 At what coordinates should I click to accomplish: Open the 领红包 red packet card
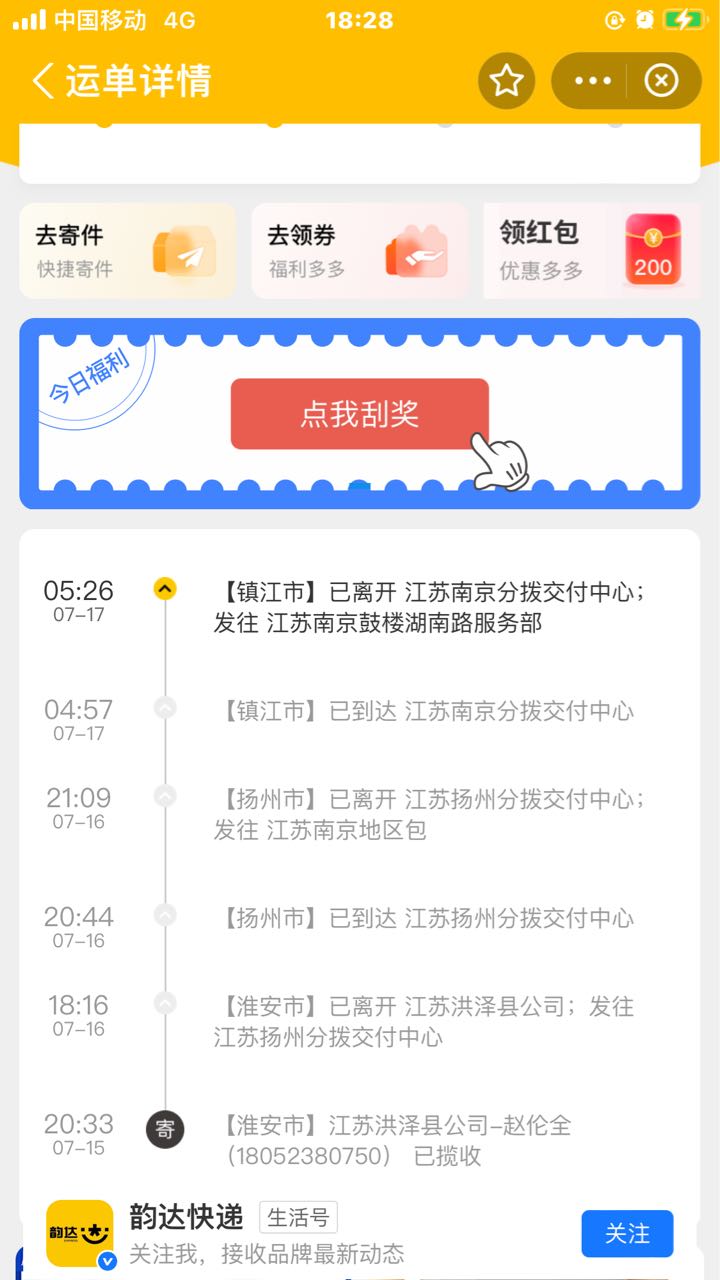pyautogui.click(x=592, y=251)
